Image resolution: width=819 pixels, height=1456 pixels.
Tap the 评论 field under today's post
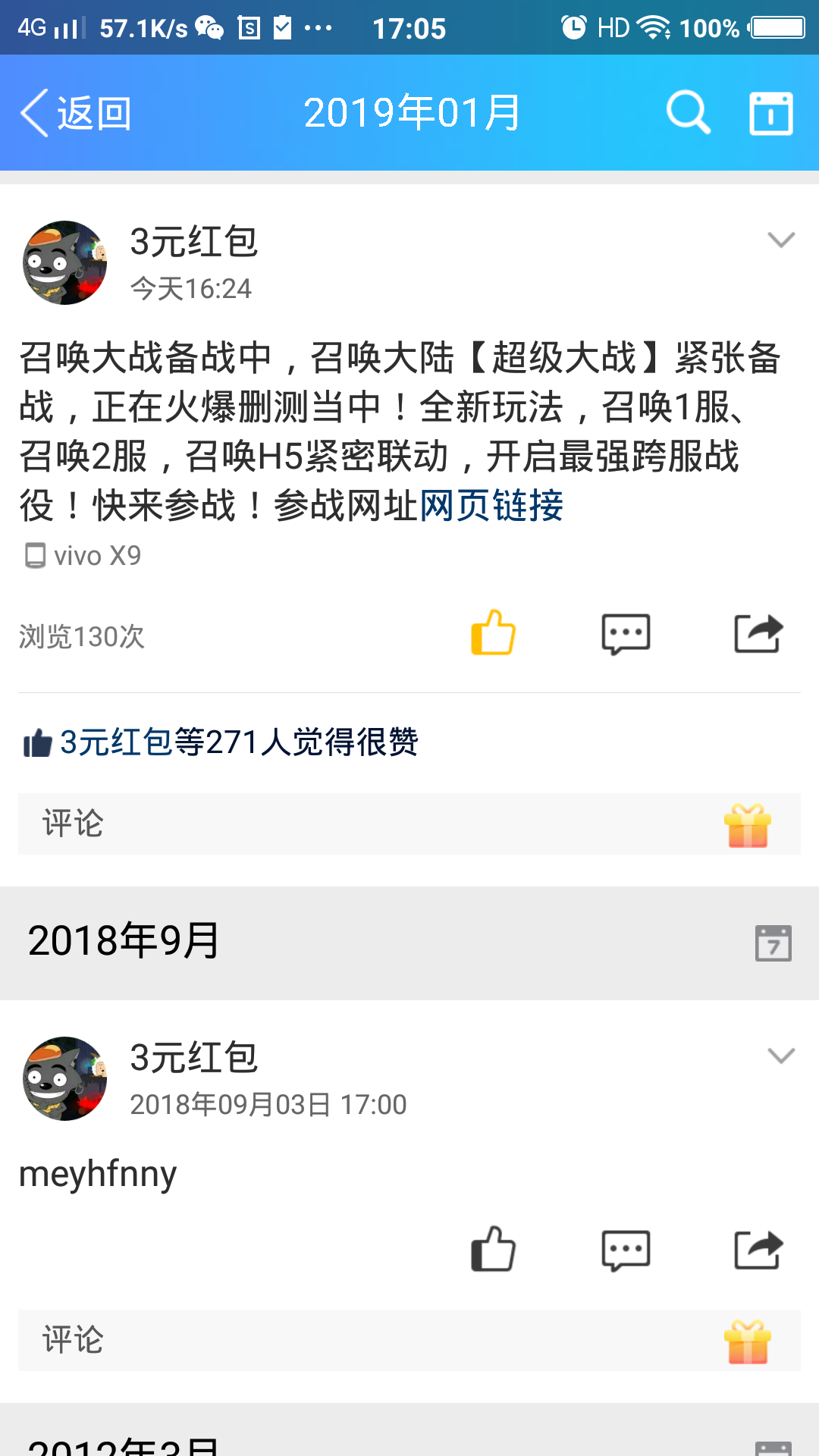tap(364, 824)
